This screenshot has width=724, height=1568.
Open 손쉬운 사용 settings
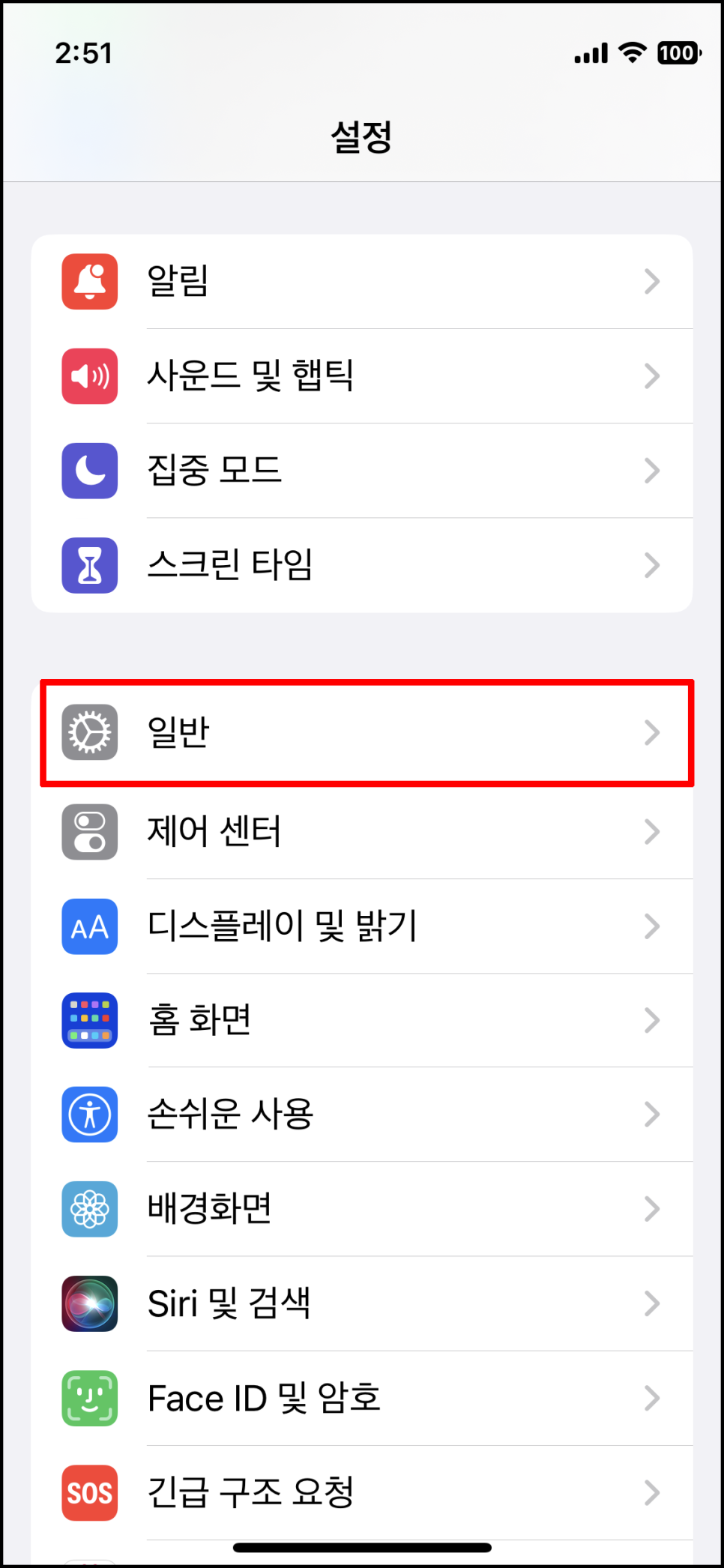pos(362,1115)
